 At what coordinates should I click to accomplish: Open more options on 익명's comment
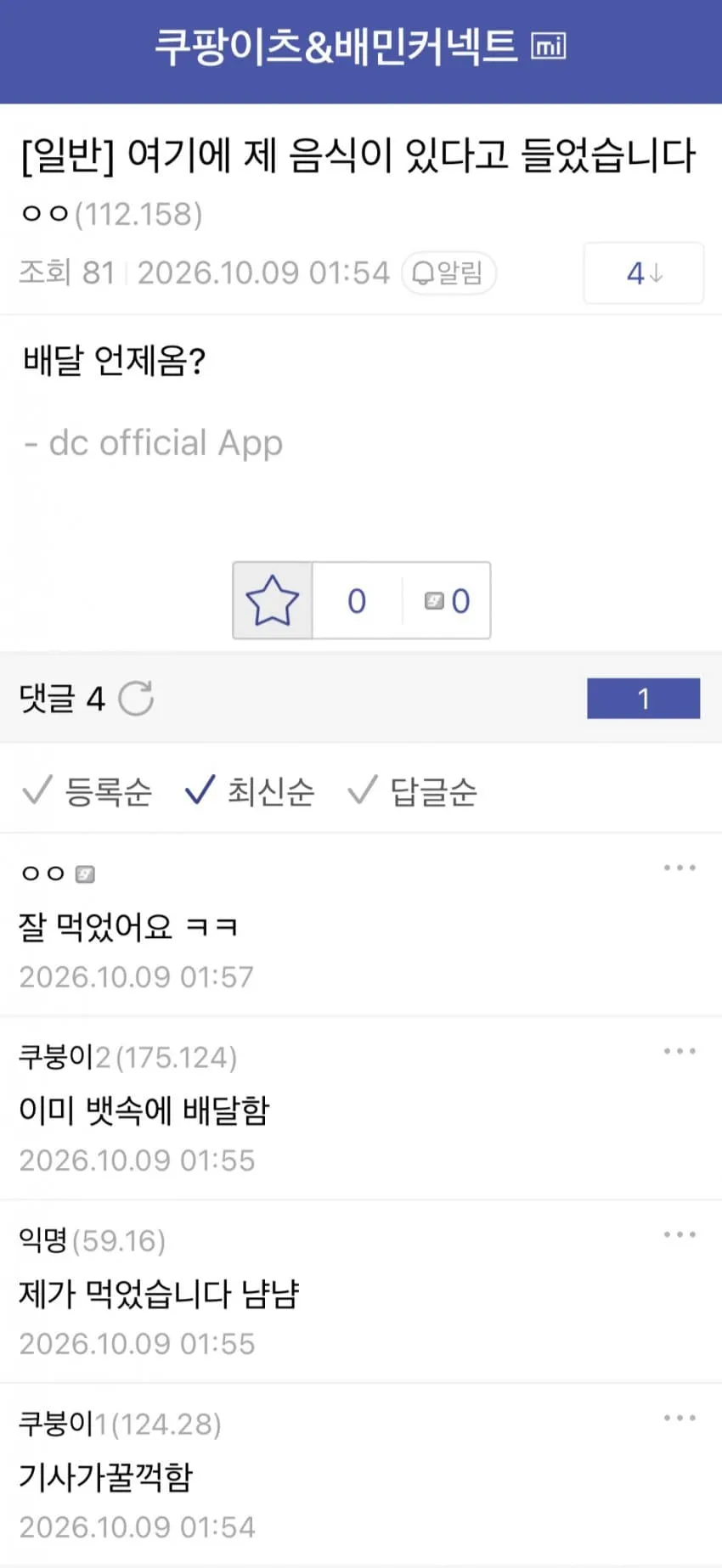click(680, 1234)
